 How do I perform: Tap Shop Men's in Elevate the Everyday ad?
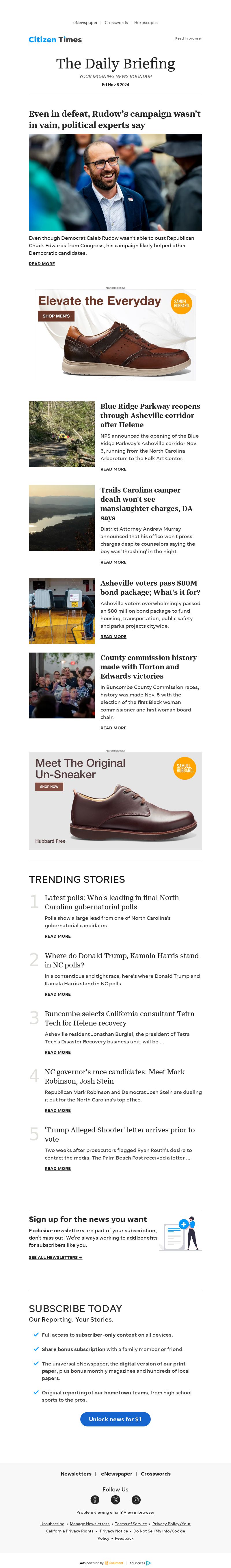pyautogui.click(x=56, y=316)
